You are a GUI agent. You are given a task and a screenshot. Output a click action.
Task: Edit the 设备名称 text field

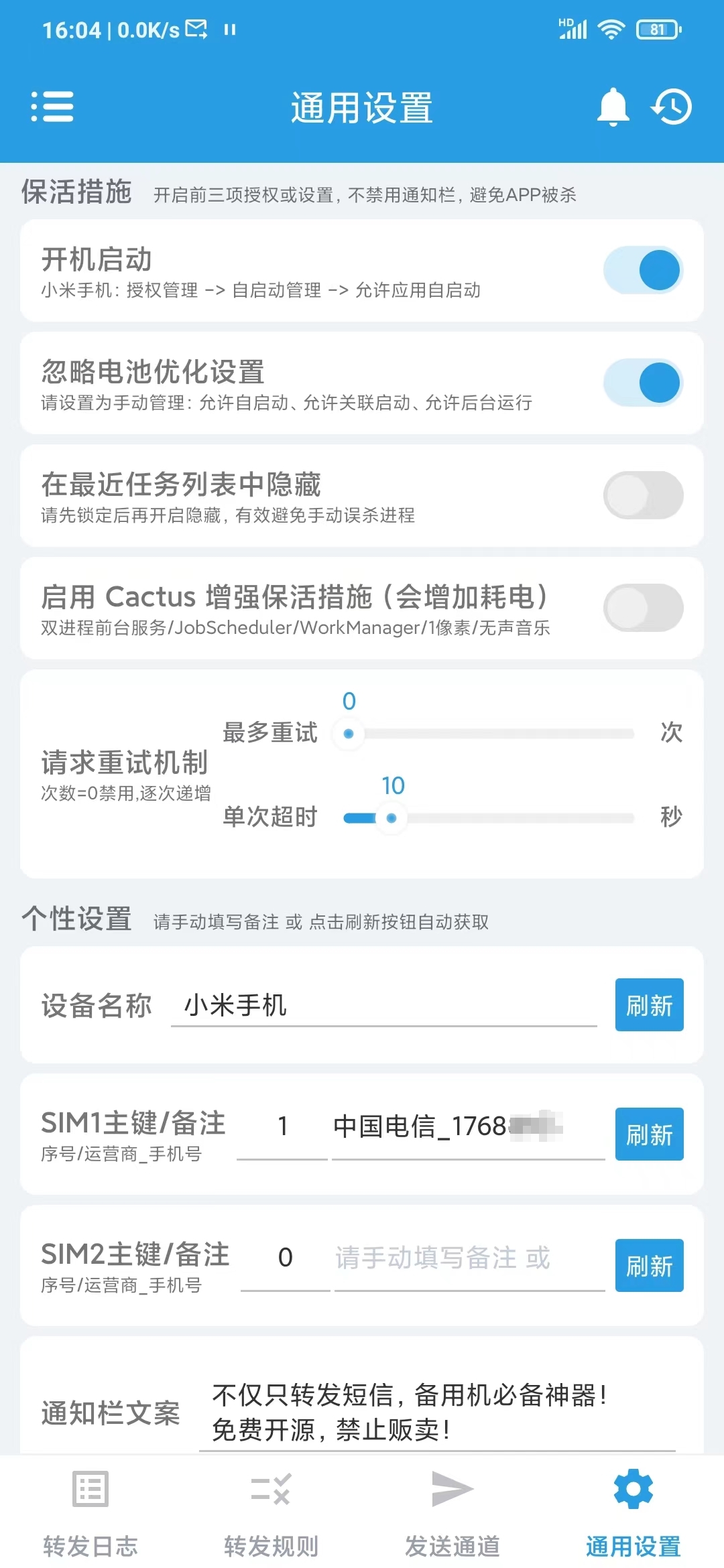(383, 1006)
